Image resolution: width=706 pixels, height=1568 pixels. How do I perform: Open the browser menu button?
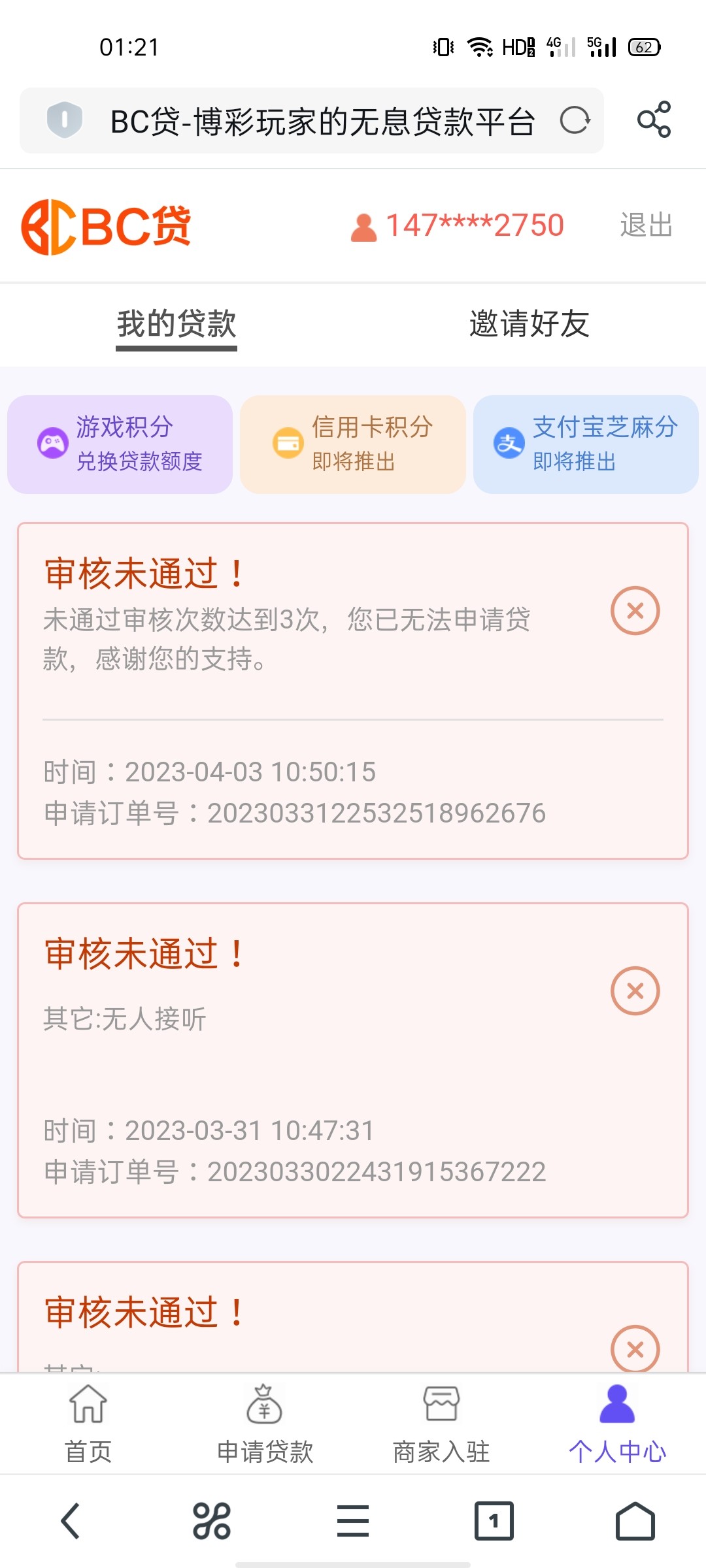point(353,1521)
